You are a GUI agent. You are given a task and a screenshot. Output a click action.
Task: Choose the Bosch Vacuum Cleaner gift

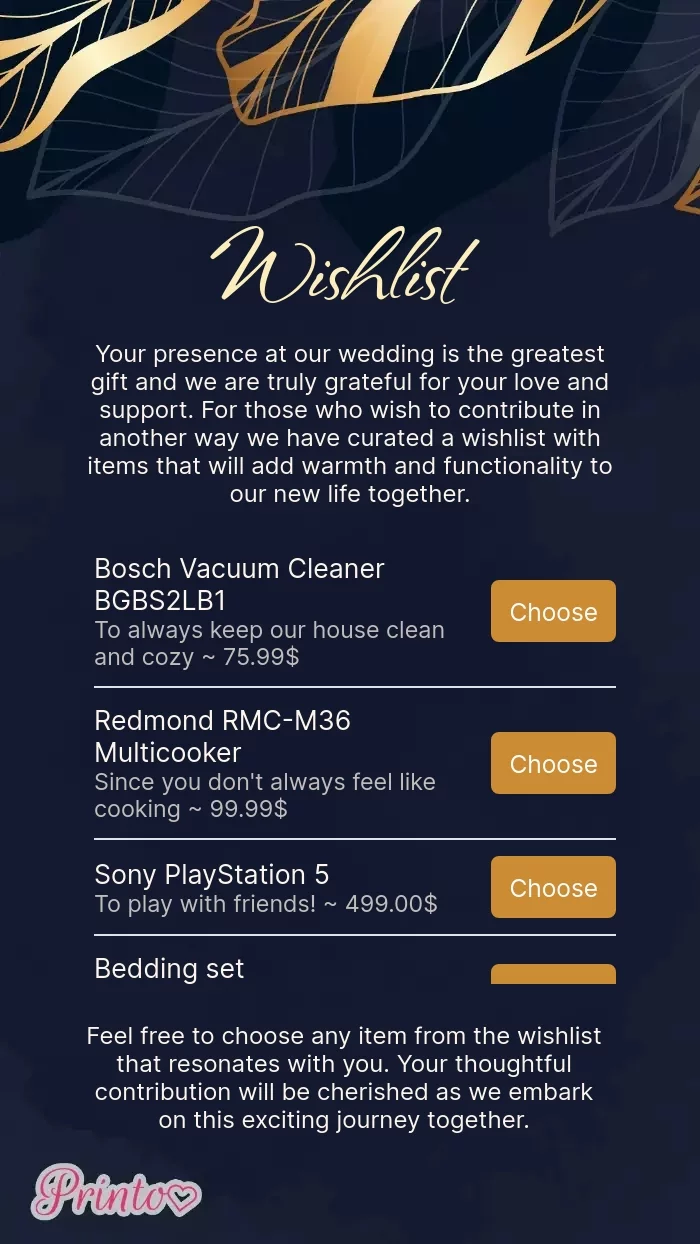[553, 611]
